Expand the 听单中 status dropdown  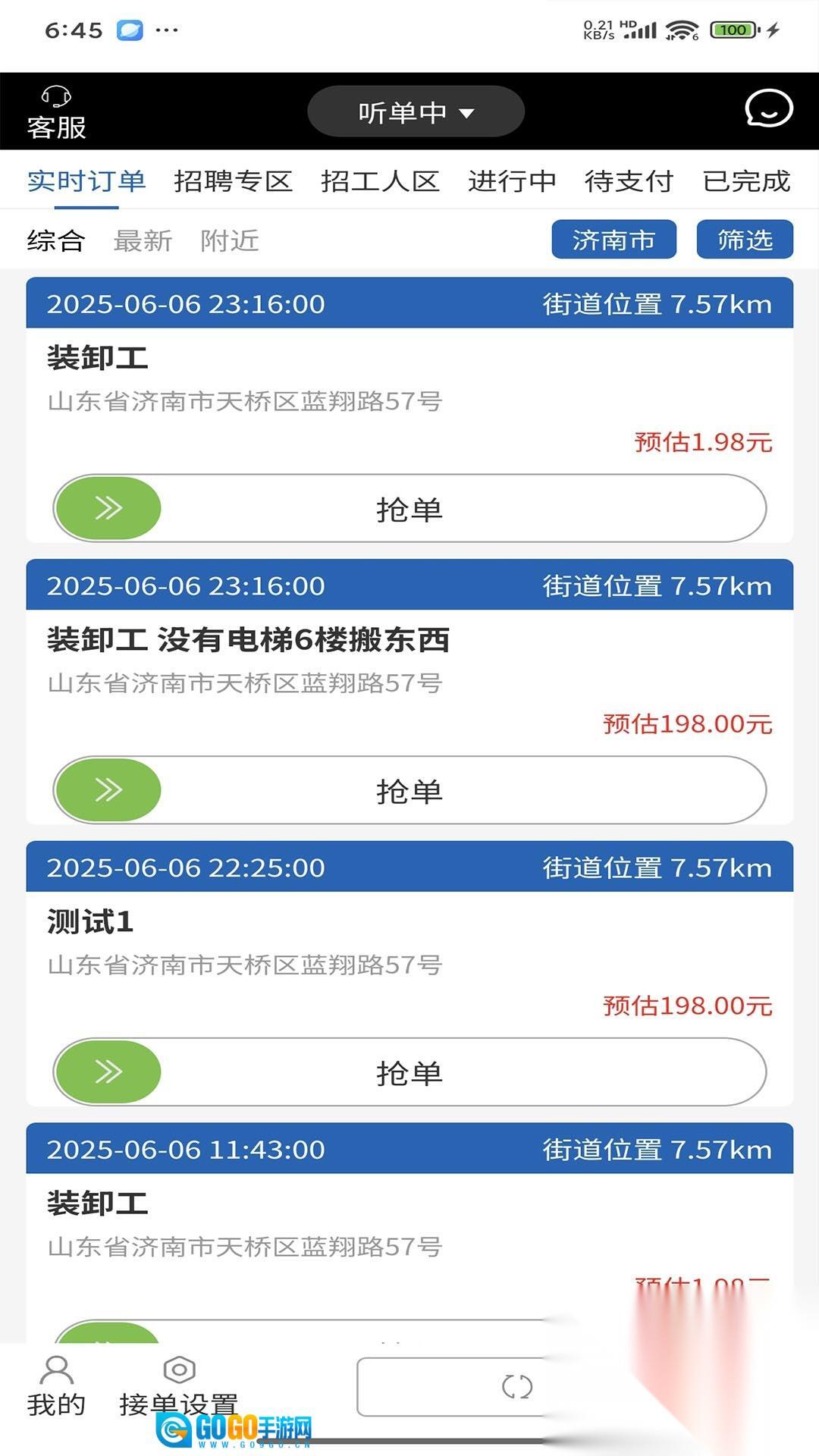(416, 112)
